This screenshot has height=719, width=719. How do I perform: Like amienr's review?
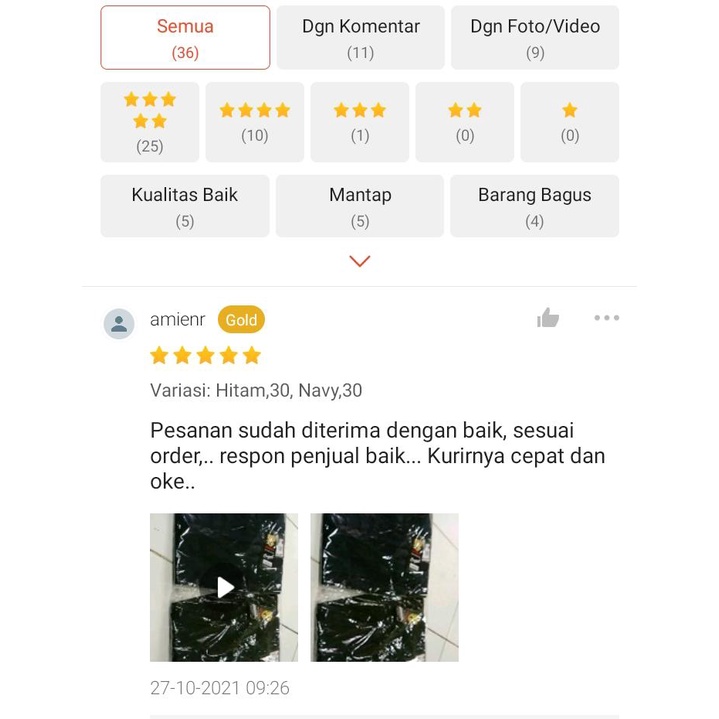548,318
